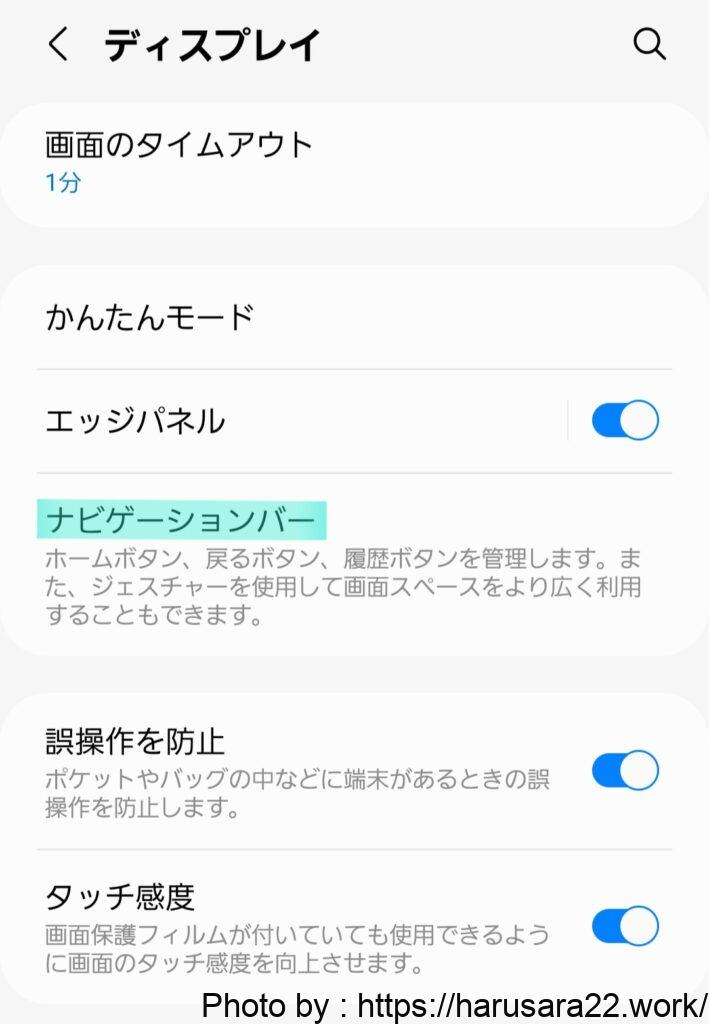Go back from ディスプレイ settings
This screenshot has height=1024, width=709.
coord(60,45)
